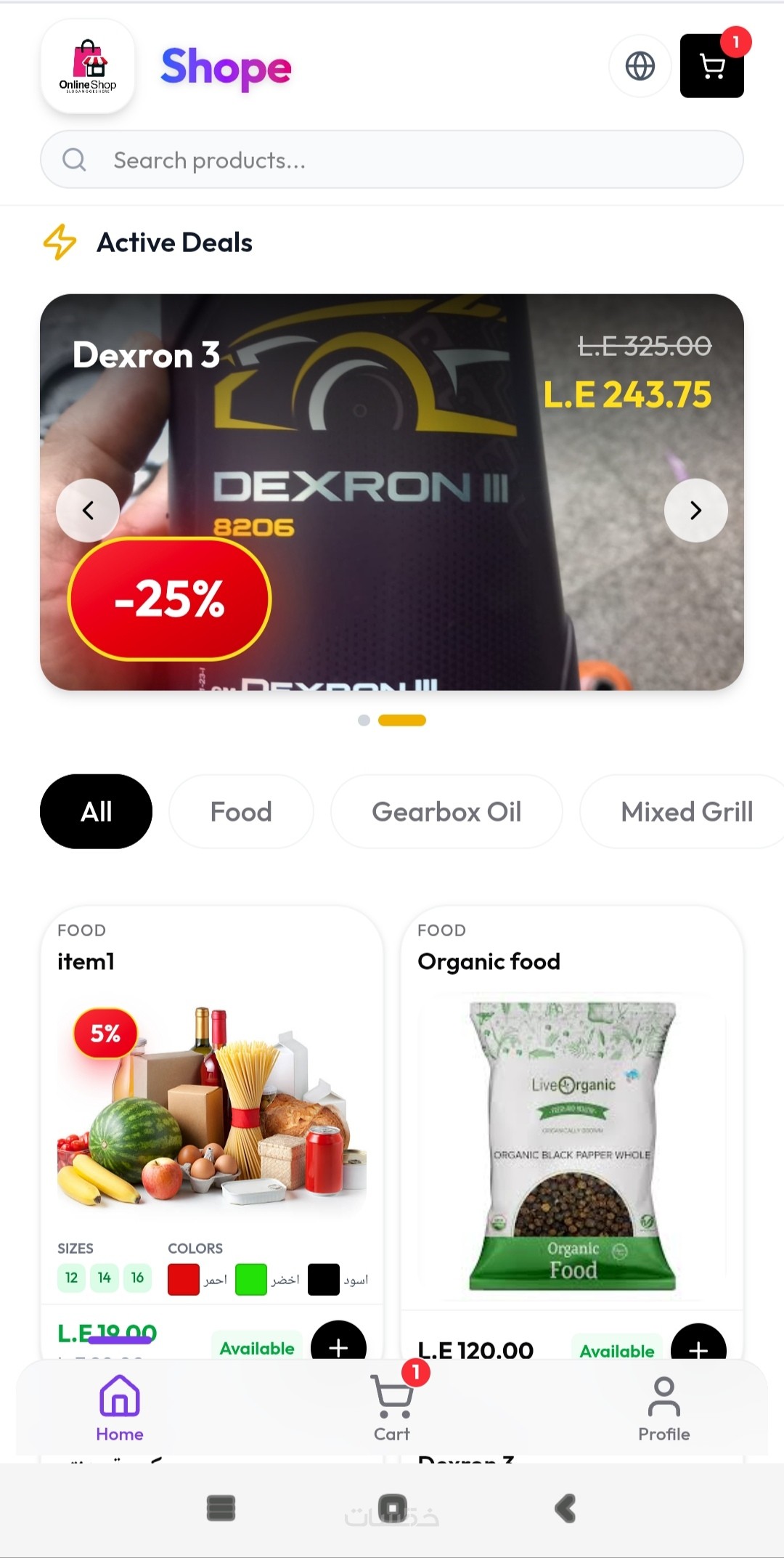Open the item1 product card
The image size is (784, 1558).
tap(211, 1104)
